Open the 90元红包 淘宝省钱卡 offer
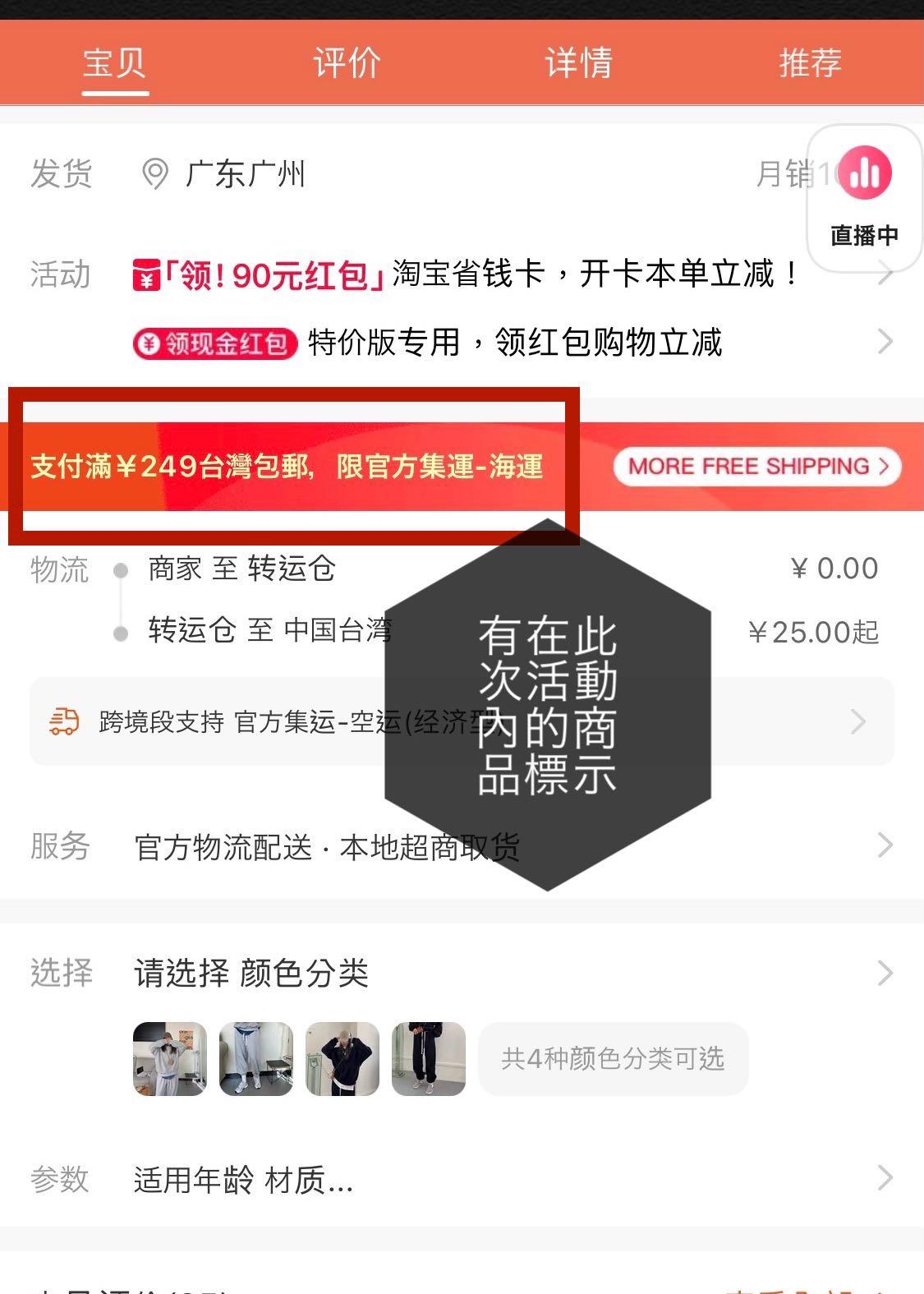Screen dimensions: 924x1294 (468, 274)
